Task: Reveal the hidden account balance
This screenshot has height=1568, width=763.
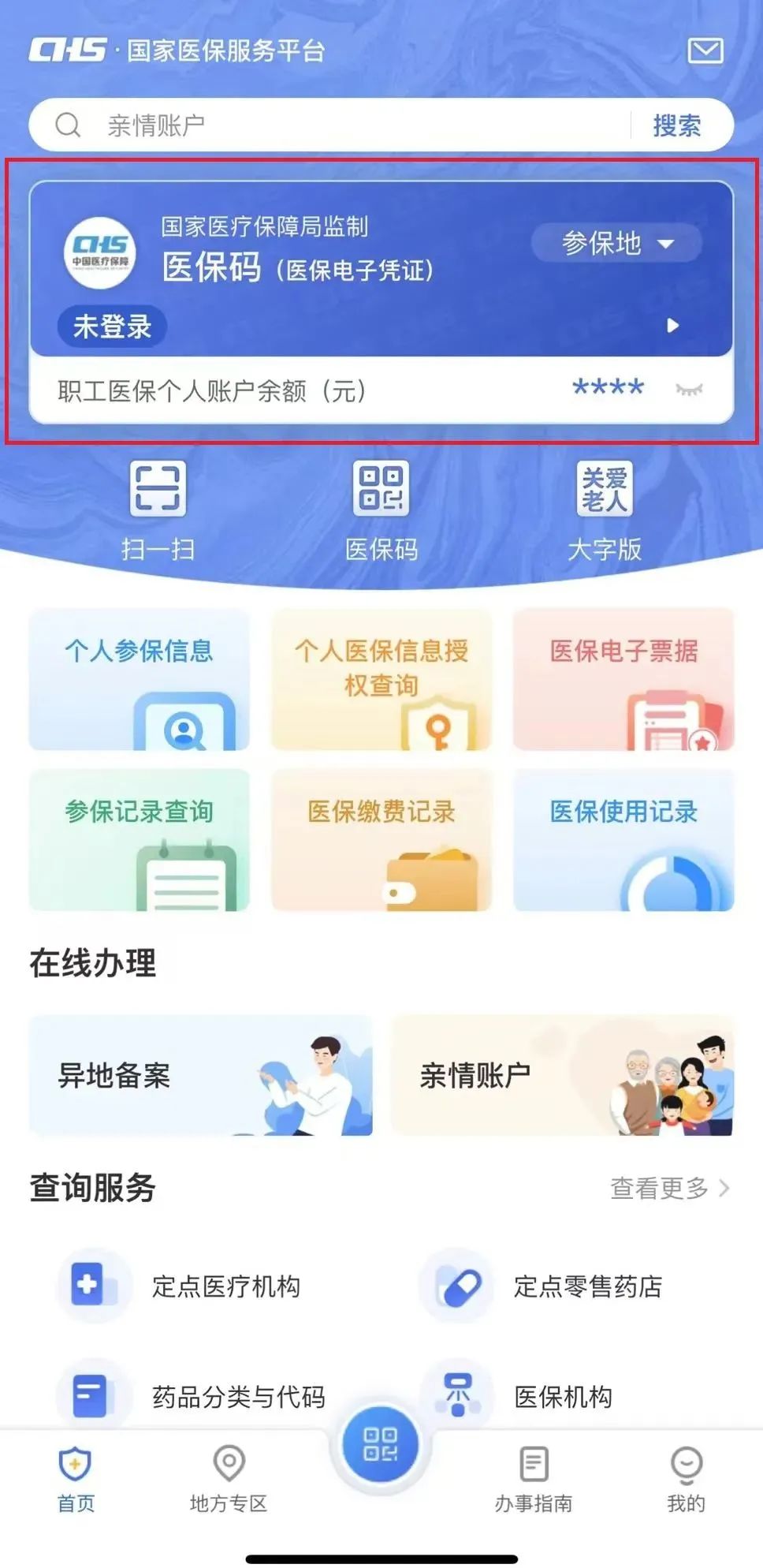Action: tap(689, 390)
